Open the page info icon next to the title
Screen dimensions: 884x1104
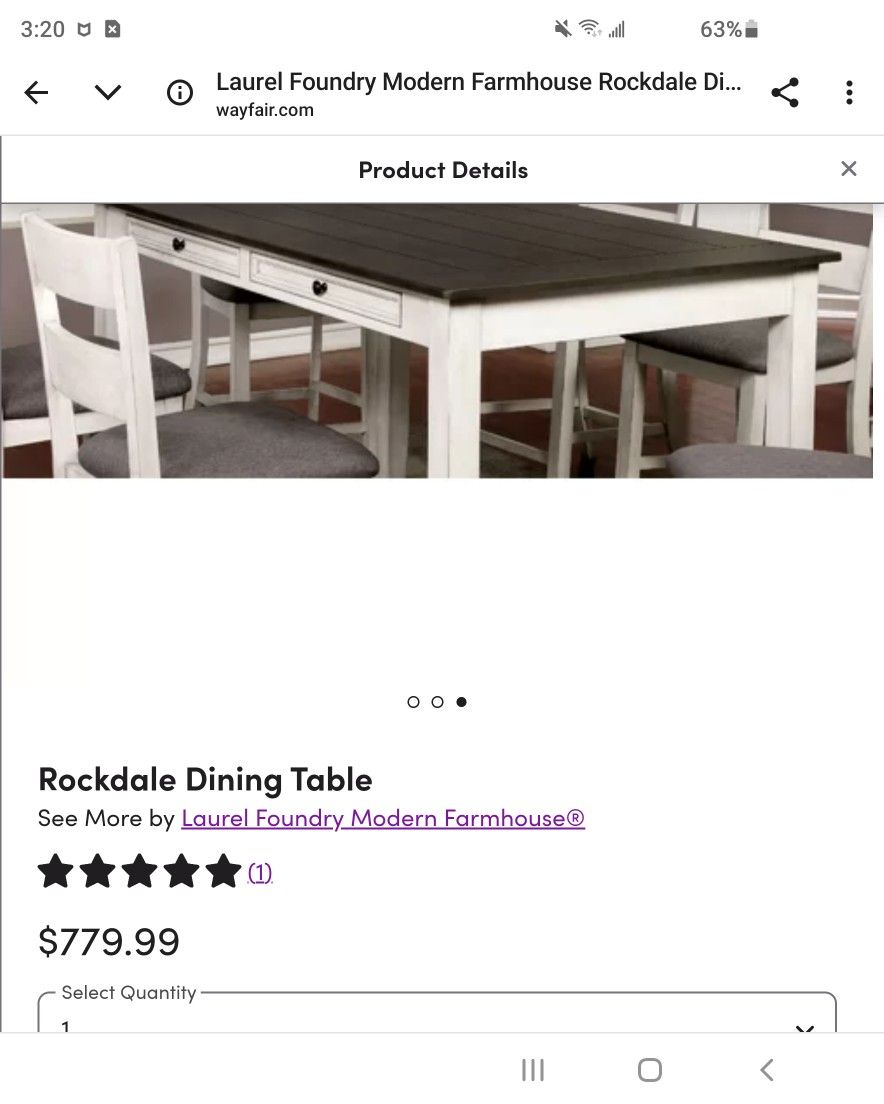click(x=180, y=92)
